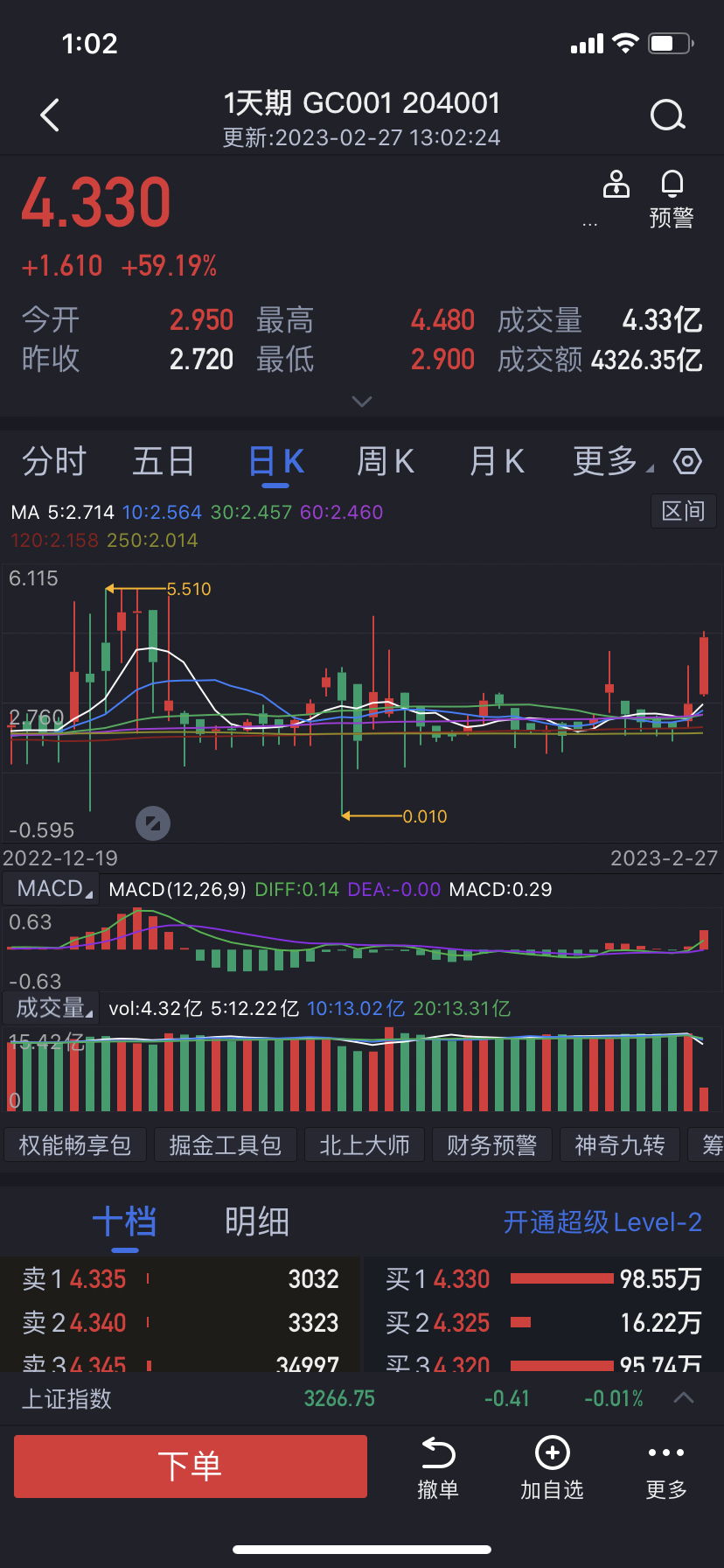Open the 北上大师 chip
The height and width of the screenshot is (1568, 724).
coord(364,1145)
